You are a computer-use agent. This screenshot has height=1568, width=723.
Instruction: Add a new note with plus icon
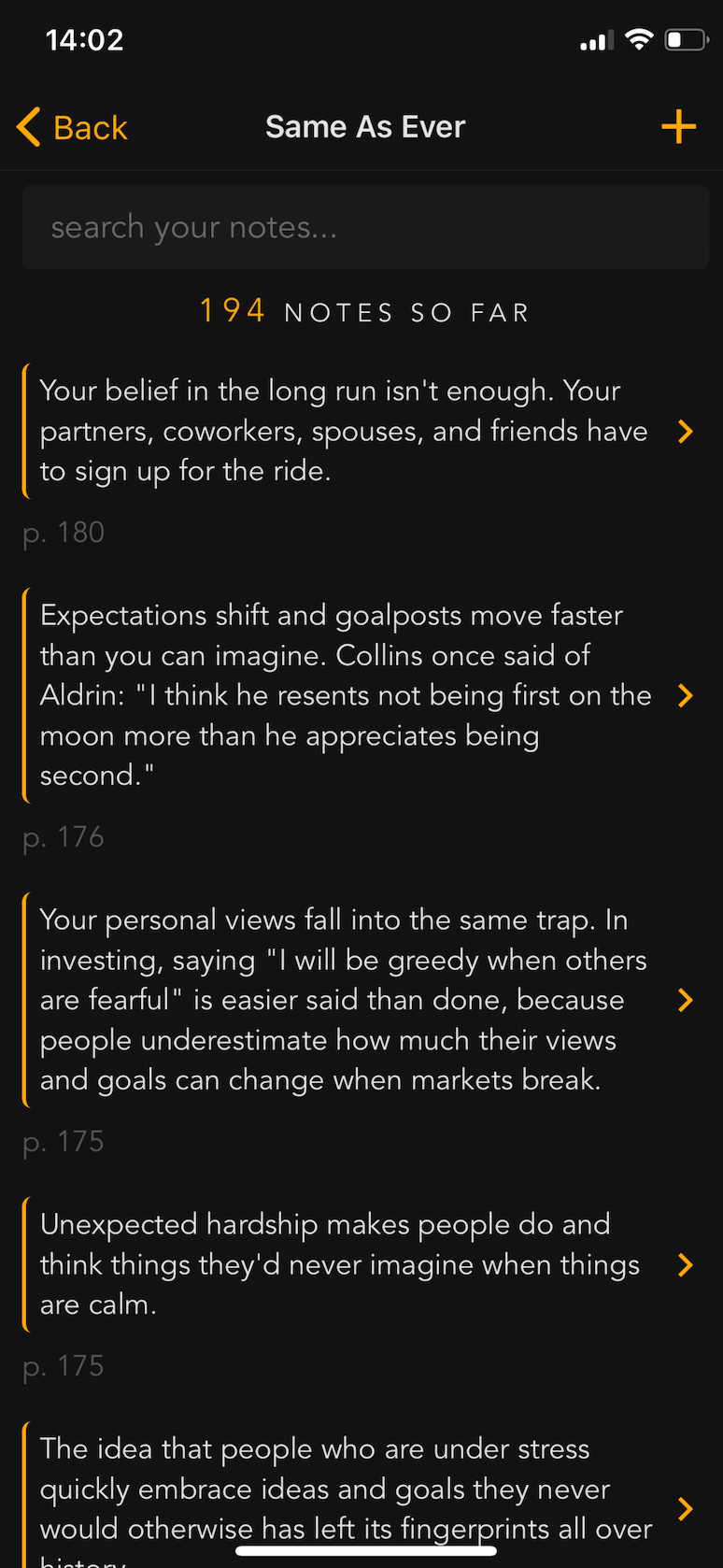tap(679, 127)
